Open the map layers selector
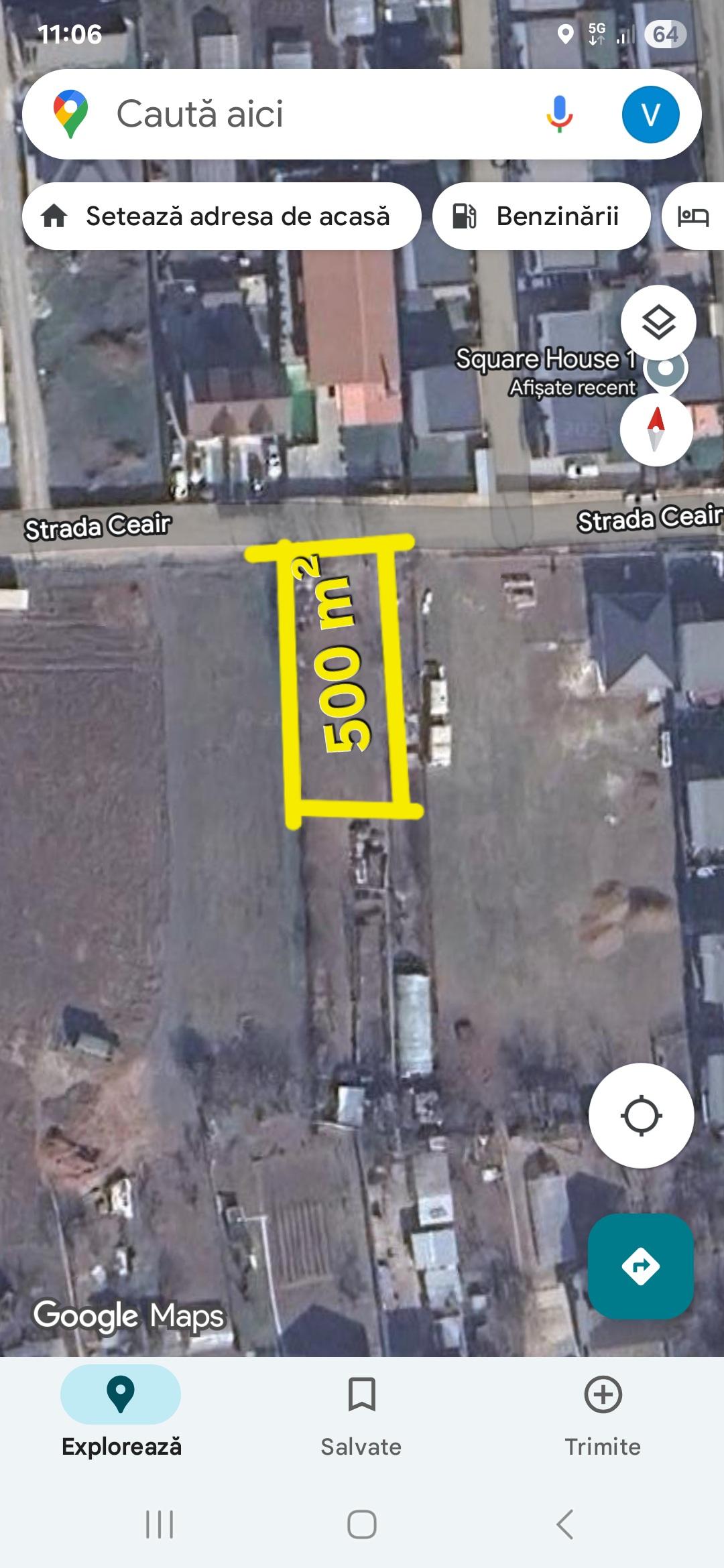The height and width of the screenshot is (1568, 724). (658, 322)
